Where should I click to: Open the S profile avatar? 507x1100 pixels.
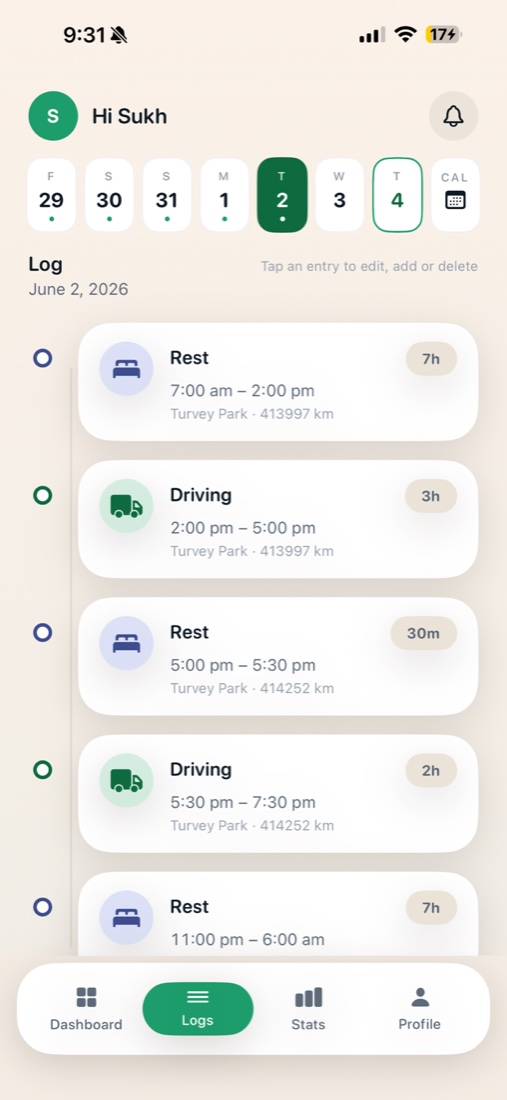pyautogui.click(x=53, y=116)
